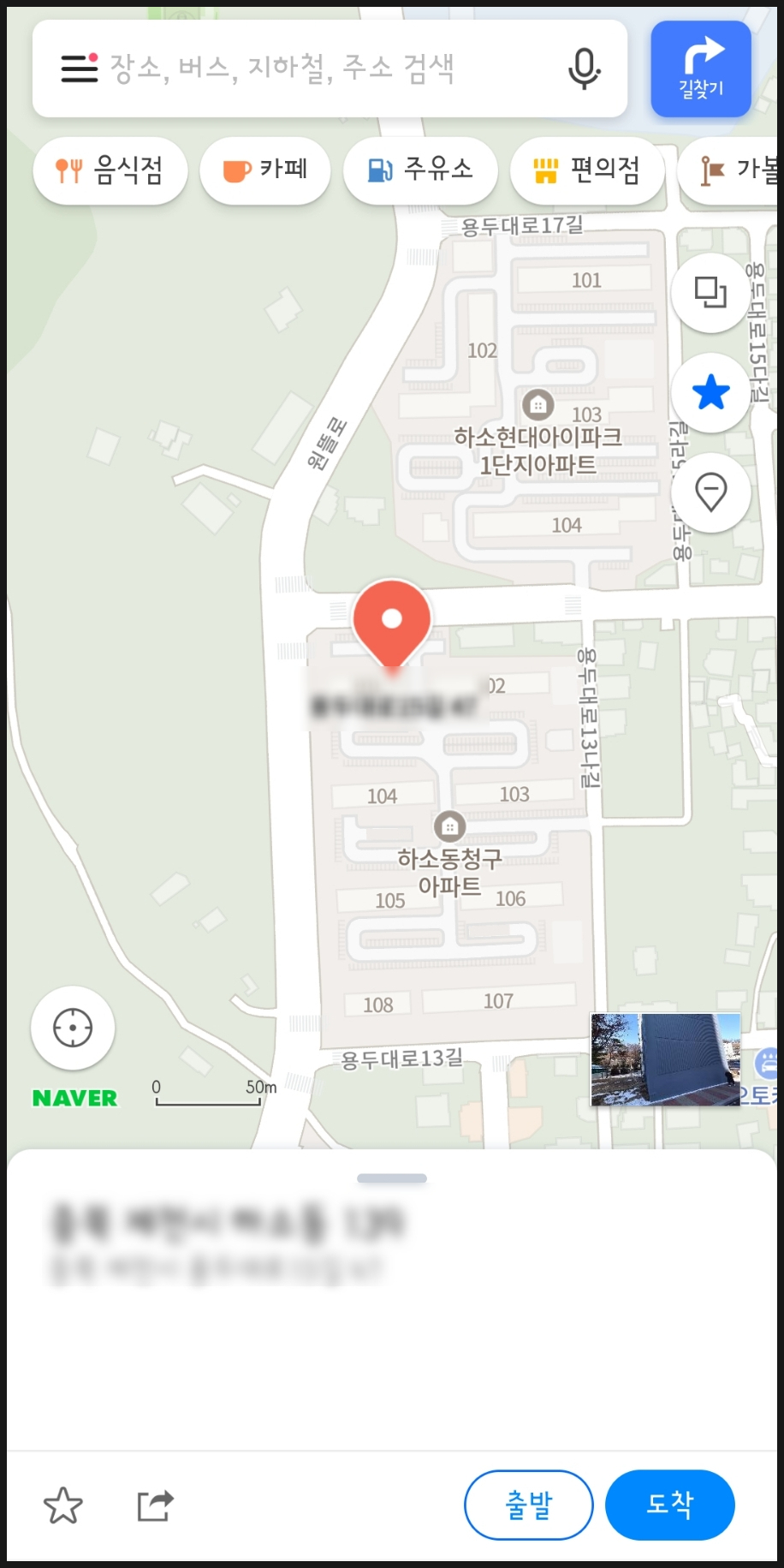Select the 카페 cafe chip
Image resolution: width=784 pixels, height=1568 pixels.
pos(264,170)
